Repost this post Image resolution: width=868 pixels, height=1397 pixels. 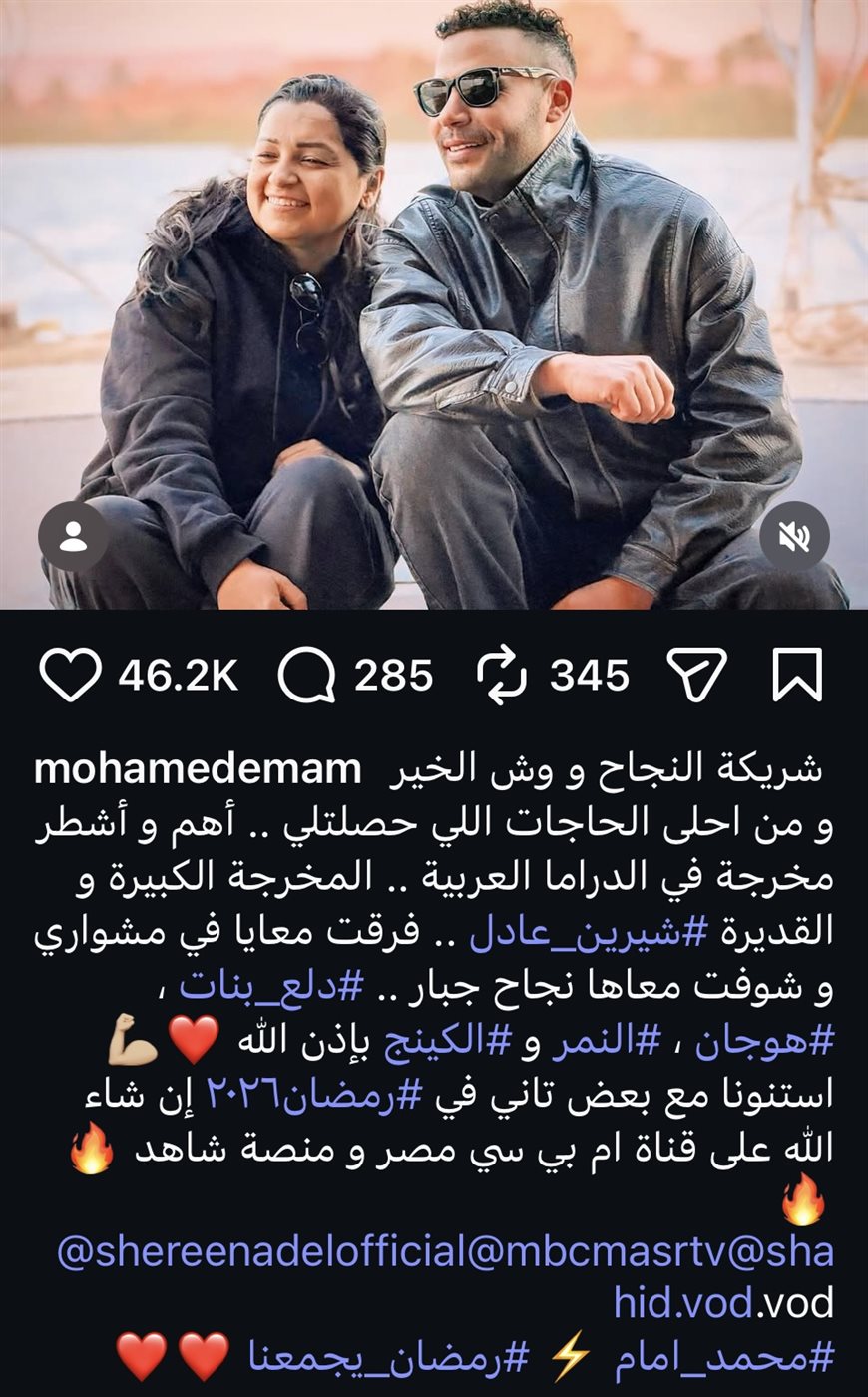coord(501,676)
